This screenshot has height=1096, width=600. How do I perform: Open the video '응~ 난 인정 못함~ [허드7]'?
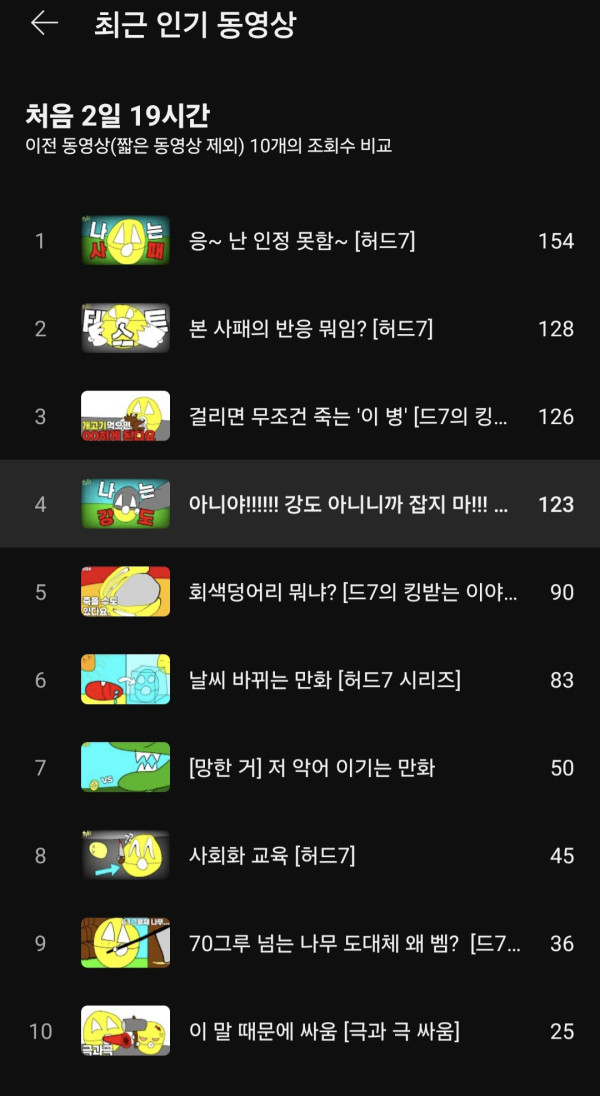point(301,241)
